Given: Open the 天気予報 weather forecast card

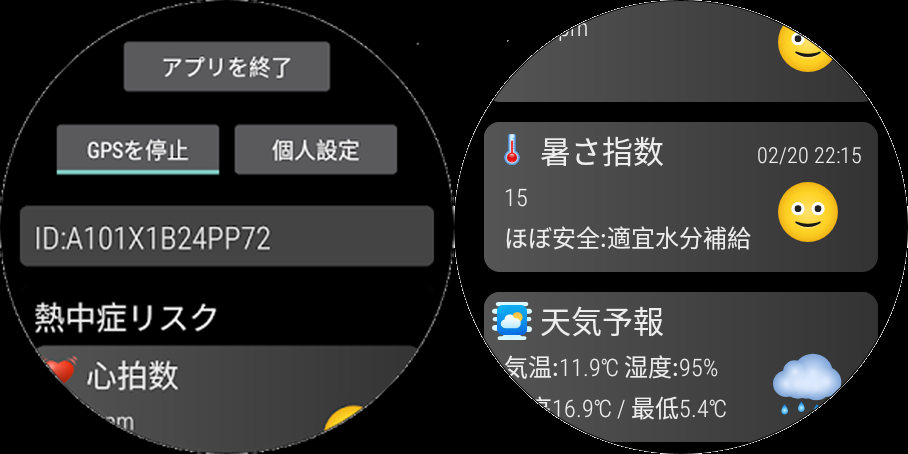Looking at the screenshot, I should (x=680, y=365).
